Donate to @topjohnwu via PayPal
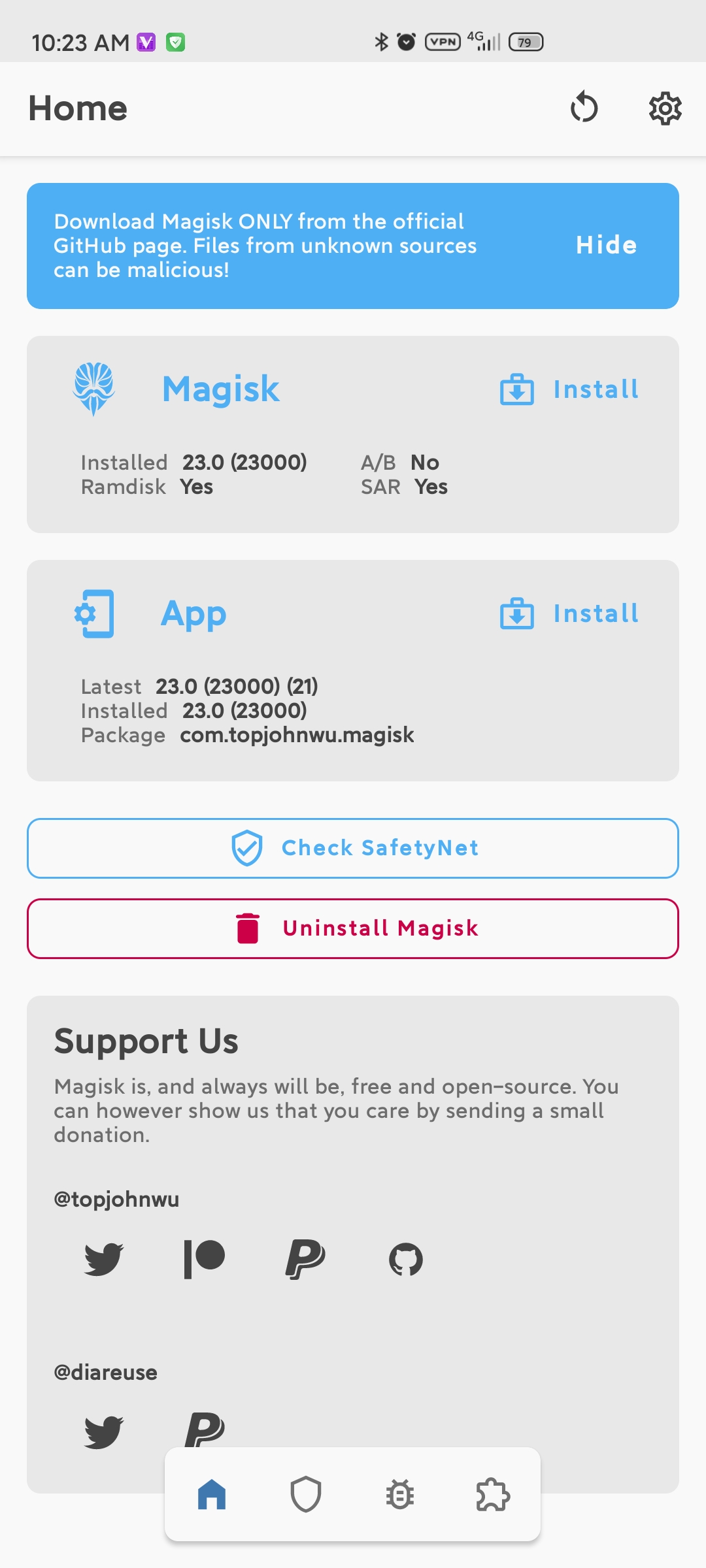The height and width of the screenshot is (1568, 706). [305, 1259]
